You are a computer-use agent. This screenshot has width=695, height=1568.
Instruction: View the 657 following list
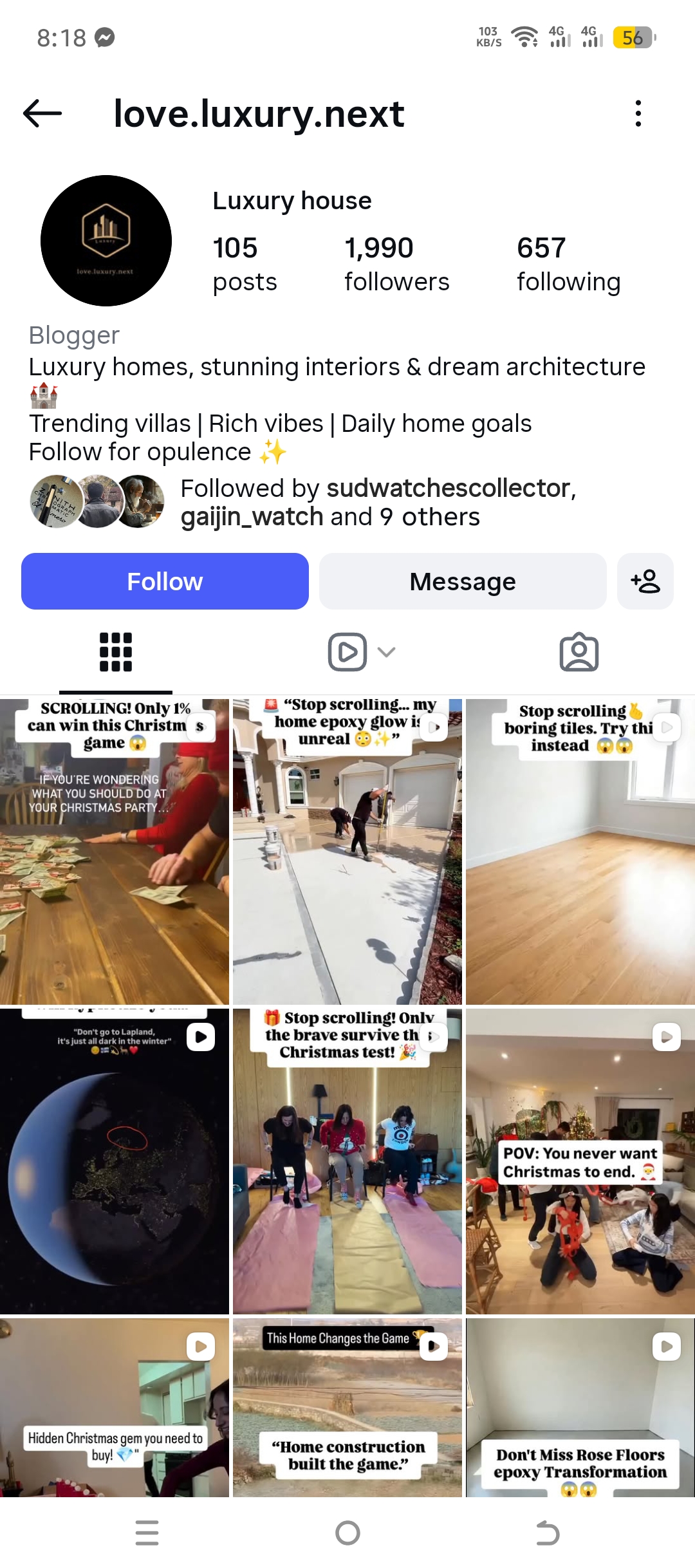coord(568,264)
